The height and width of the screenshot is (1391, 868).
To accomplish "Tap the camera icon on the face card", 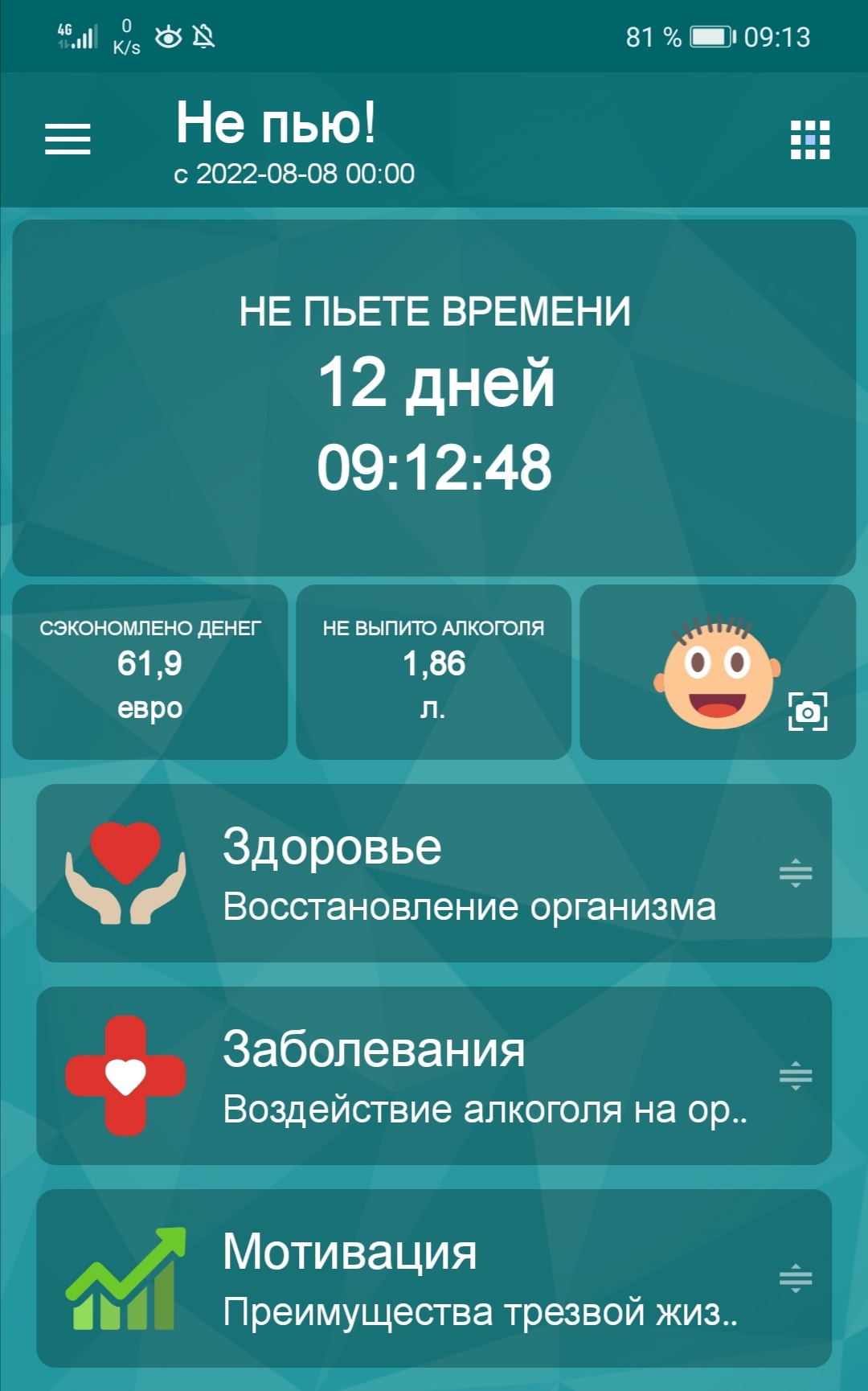I will coord(808,712).
